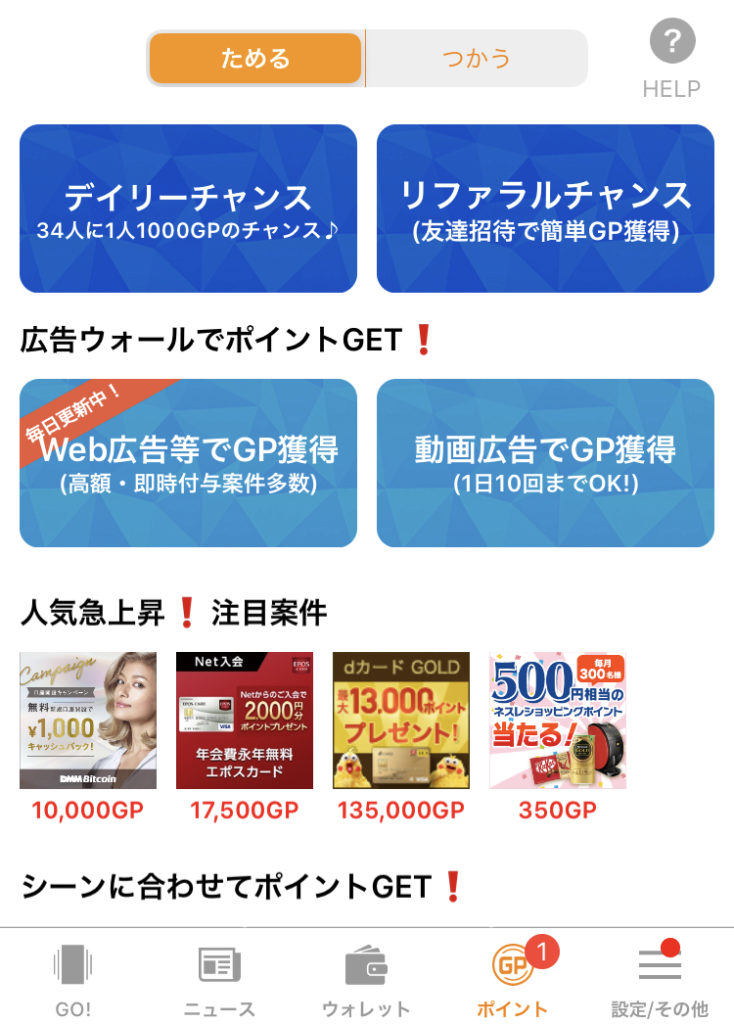Go to the GO! tab
The height and width of the screenshot is (1024, 734).
click(x=73, y=979)
